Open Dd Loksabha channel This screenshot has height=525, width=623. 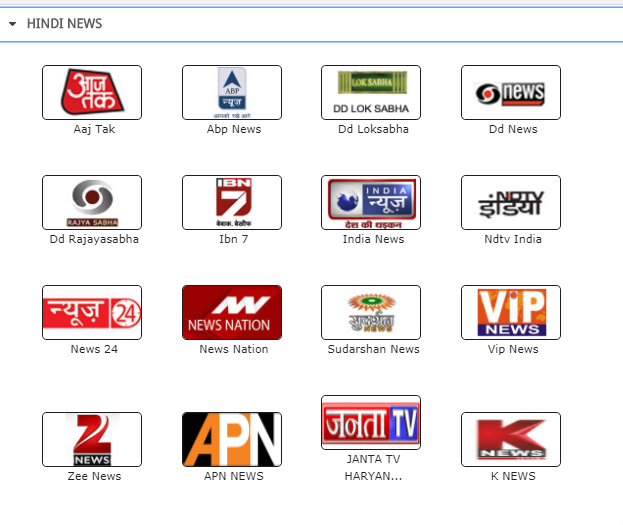tap(371, 92)
